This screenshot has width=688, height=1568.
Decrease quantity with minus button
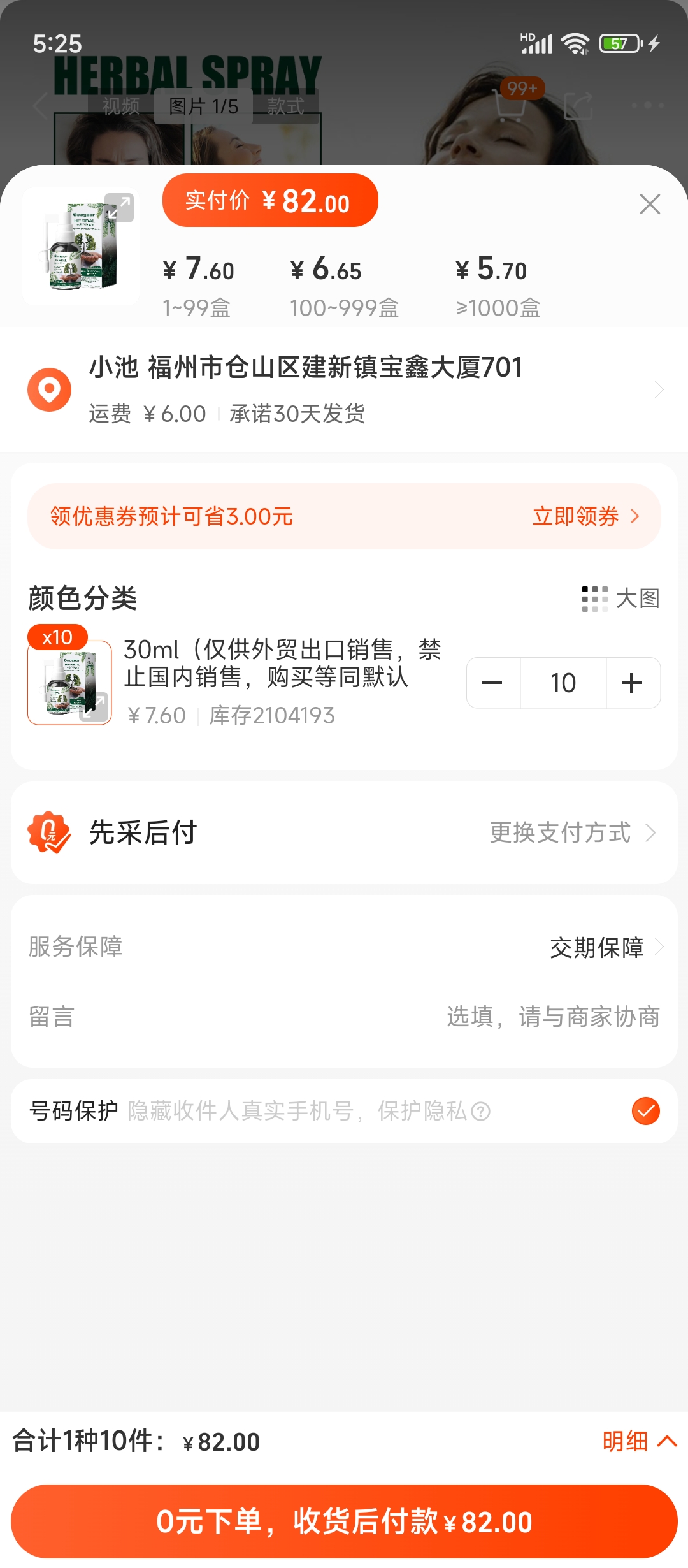(x=492, y=683)
